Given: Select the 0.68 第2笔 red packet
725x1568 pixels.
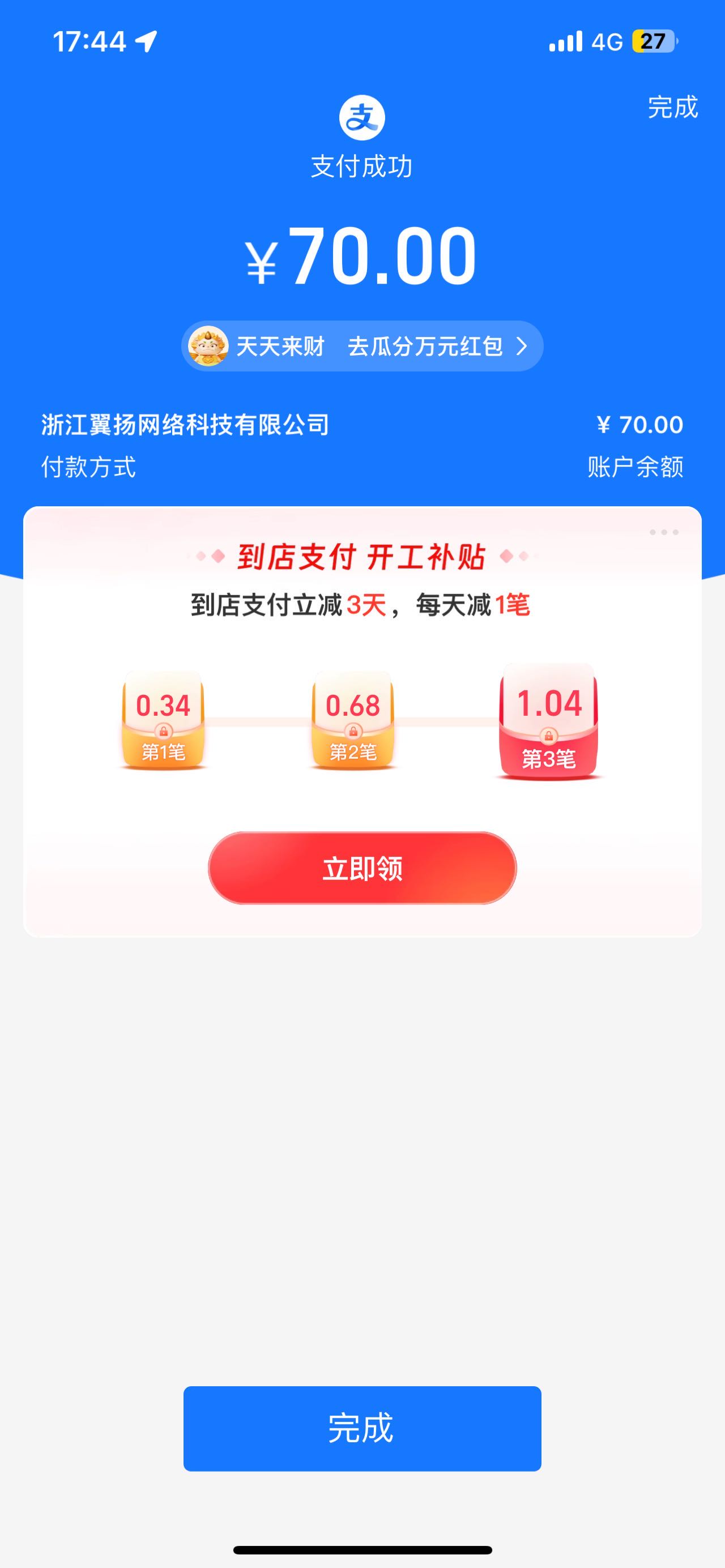Looking at the screenshot, I should point(353,720).
